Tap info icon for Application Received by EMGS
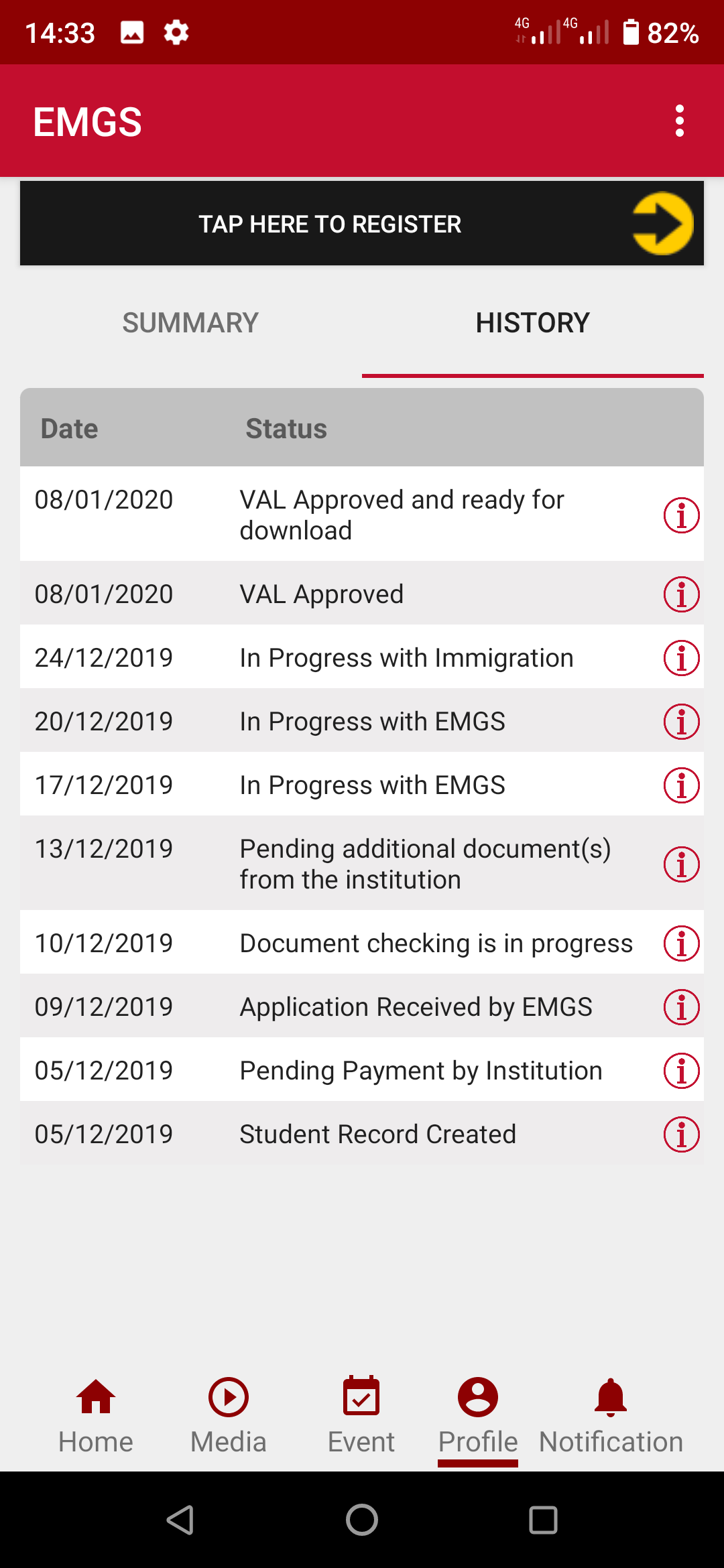 pyautogui.click(x=681, y=1007)
